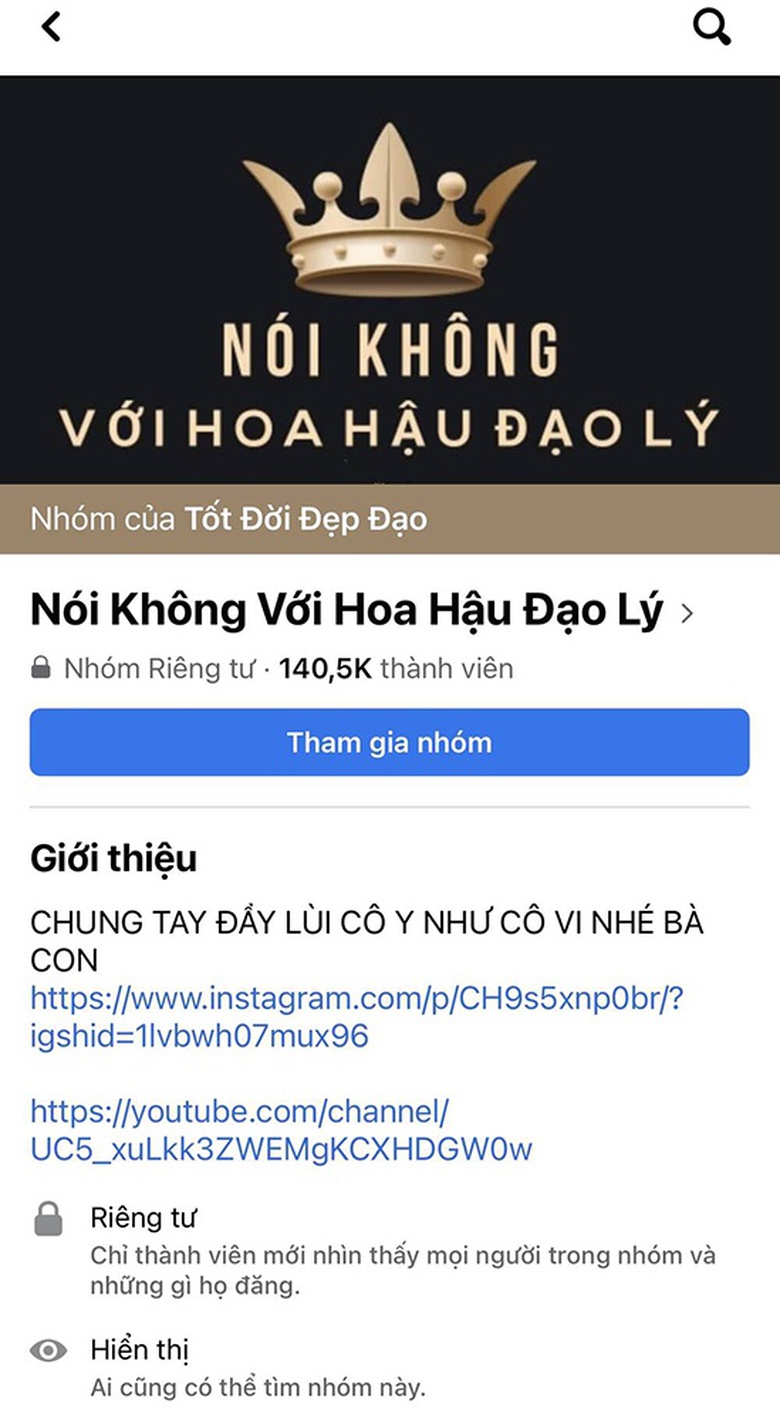Open search with the magnifier icon
The height and width of the screenshot is (1421, 780).
click(711, 27)
